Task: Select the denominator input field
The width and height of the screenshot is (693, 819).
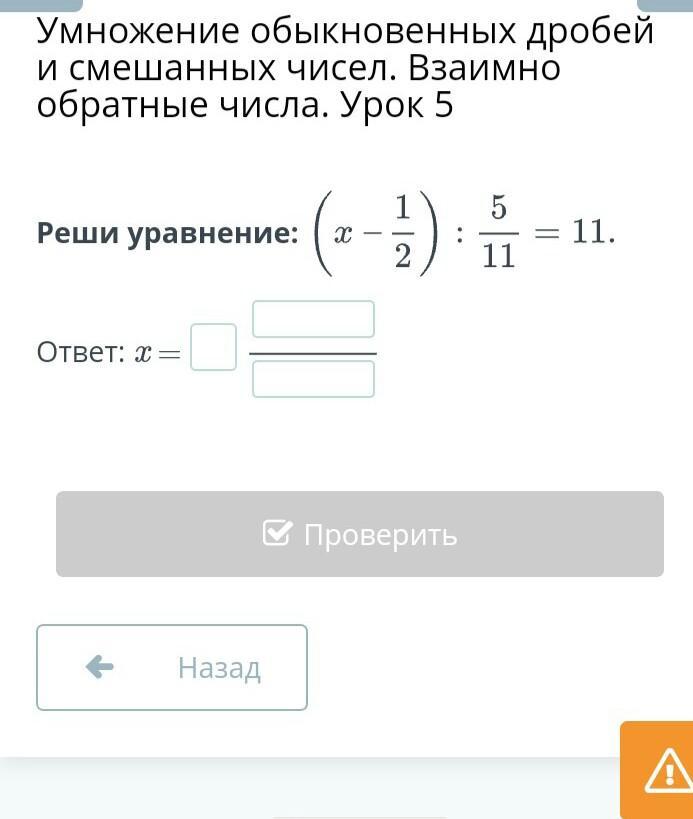Action: [313, 379]
